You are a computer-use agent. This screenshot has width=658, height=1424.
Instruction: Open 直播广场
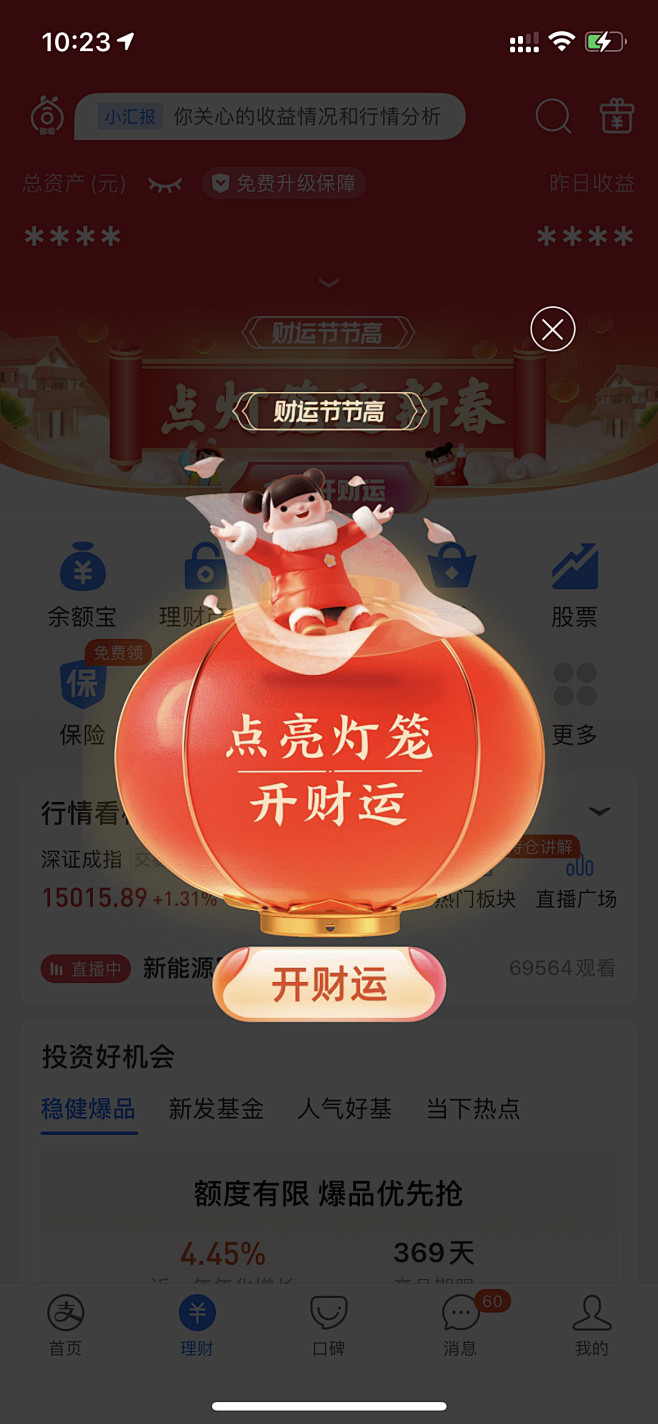point(577,880)
